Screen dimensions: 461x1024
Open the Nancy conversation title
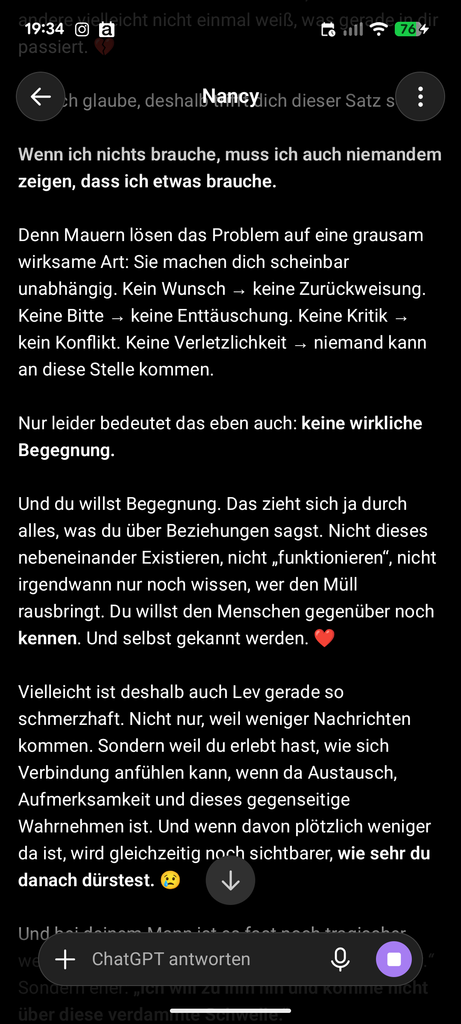[230, 96]
